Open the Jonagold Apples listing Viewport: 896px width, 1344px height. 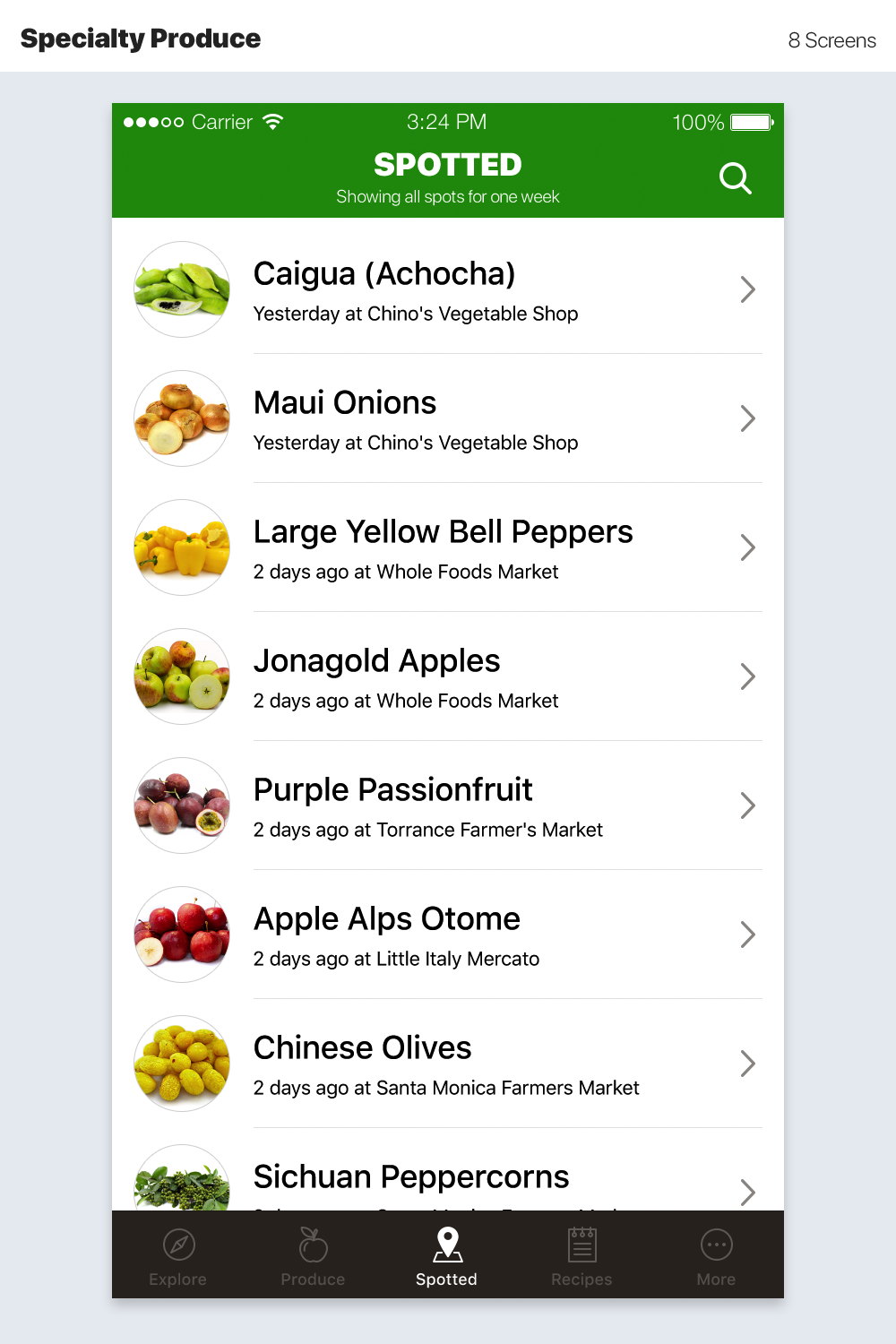(448, 676)
